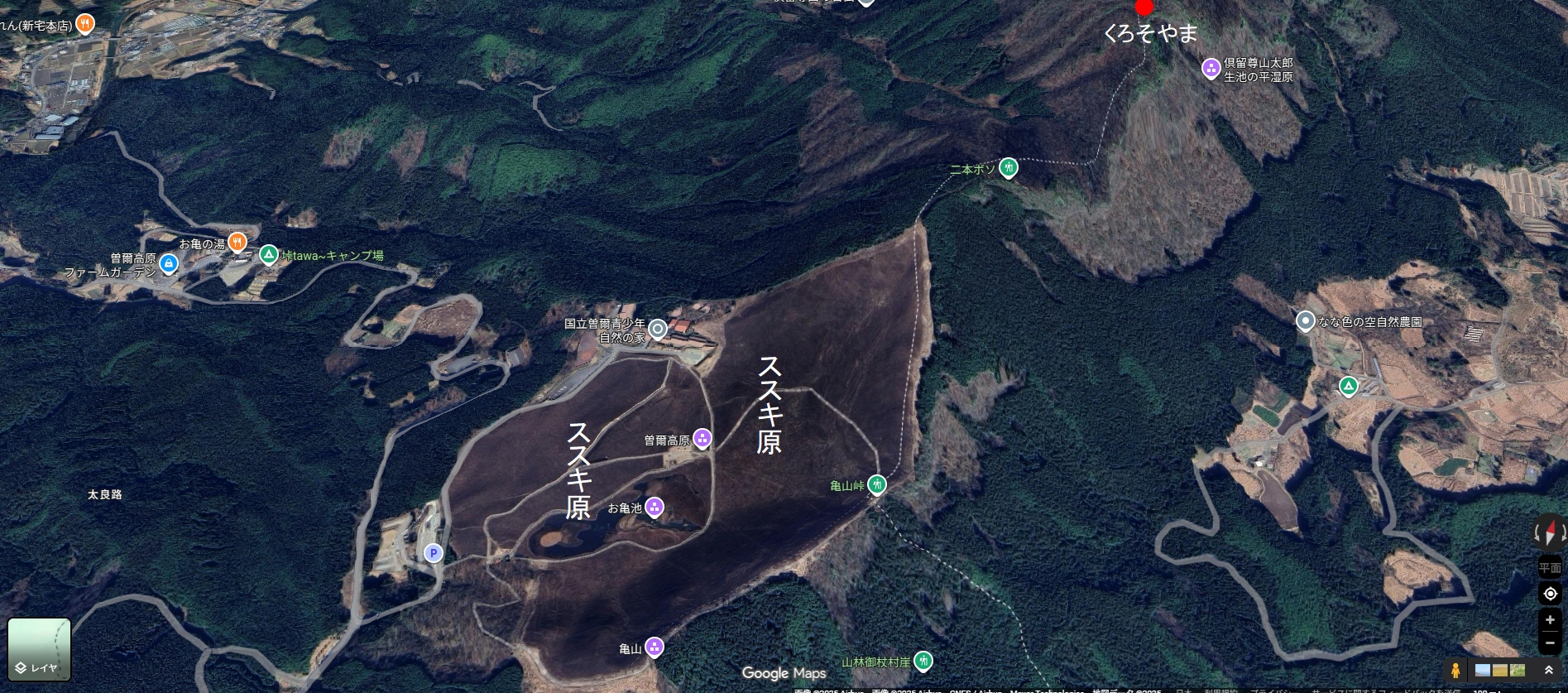The width and height of the screenshot is (1568, 693).
Task: Open the お亀の湯 restaurant pin
Action: point(237,242)
